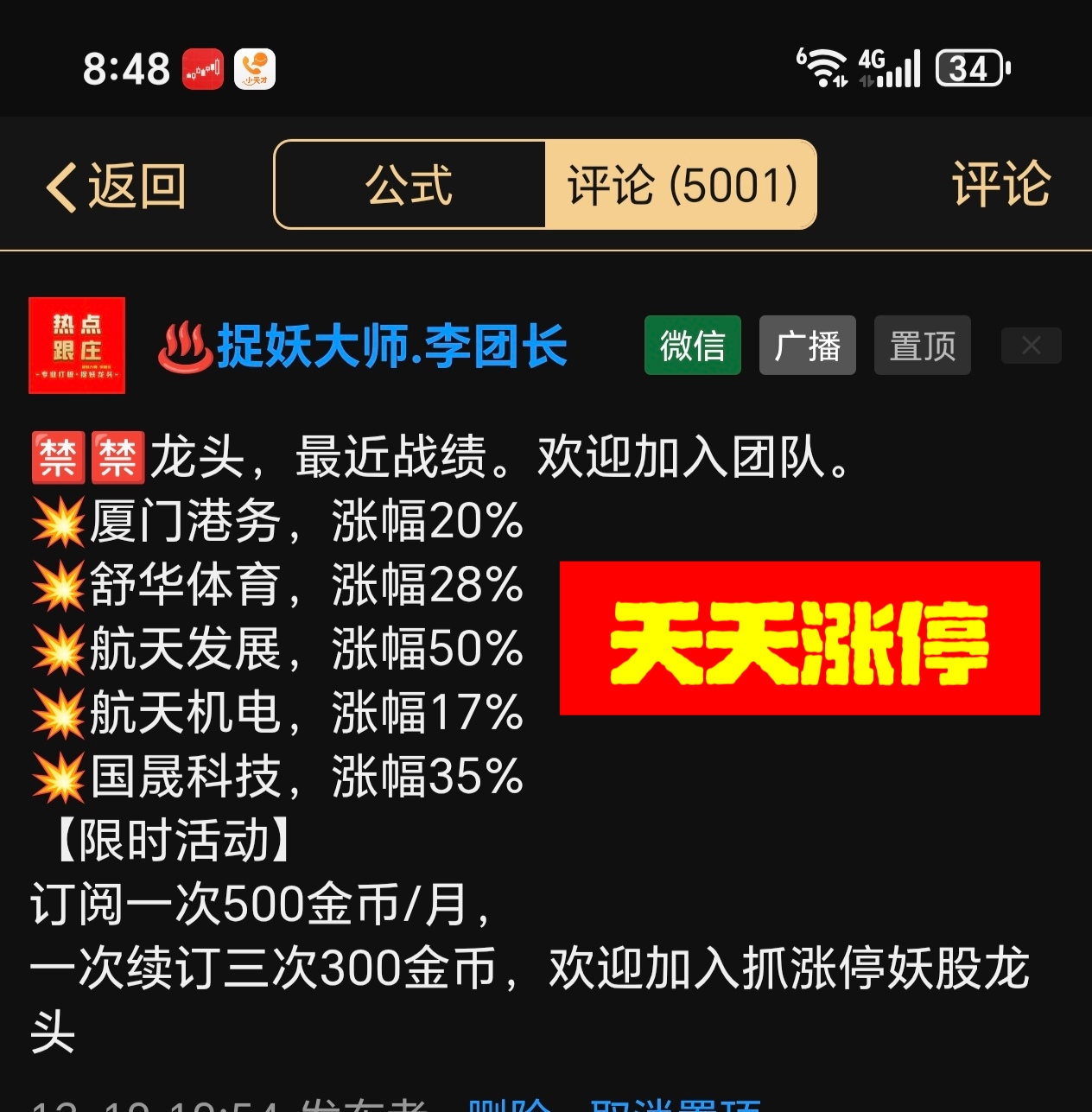Viewport: 1092px width, 1112px height.
Task: Open the 热点跟庄 avatar of the poster
Action: point(77,346)
